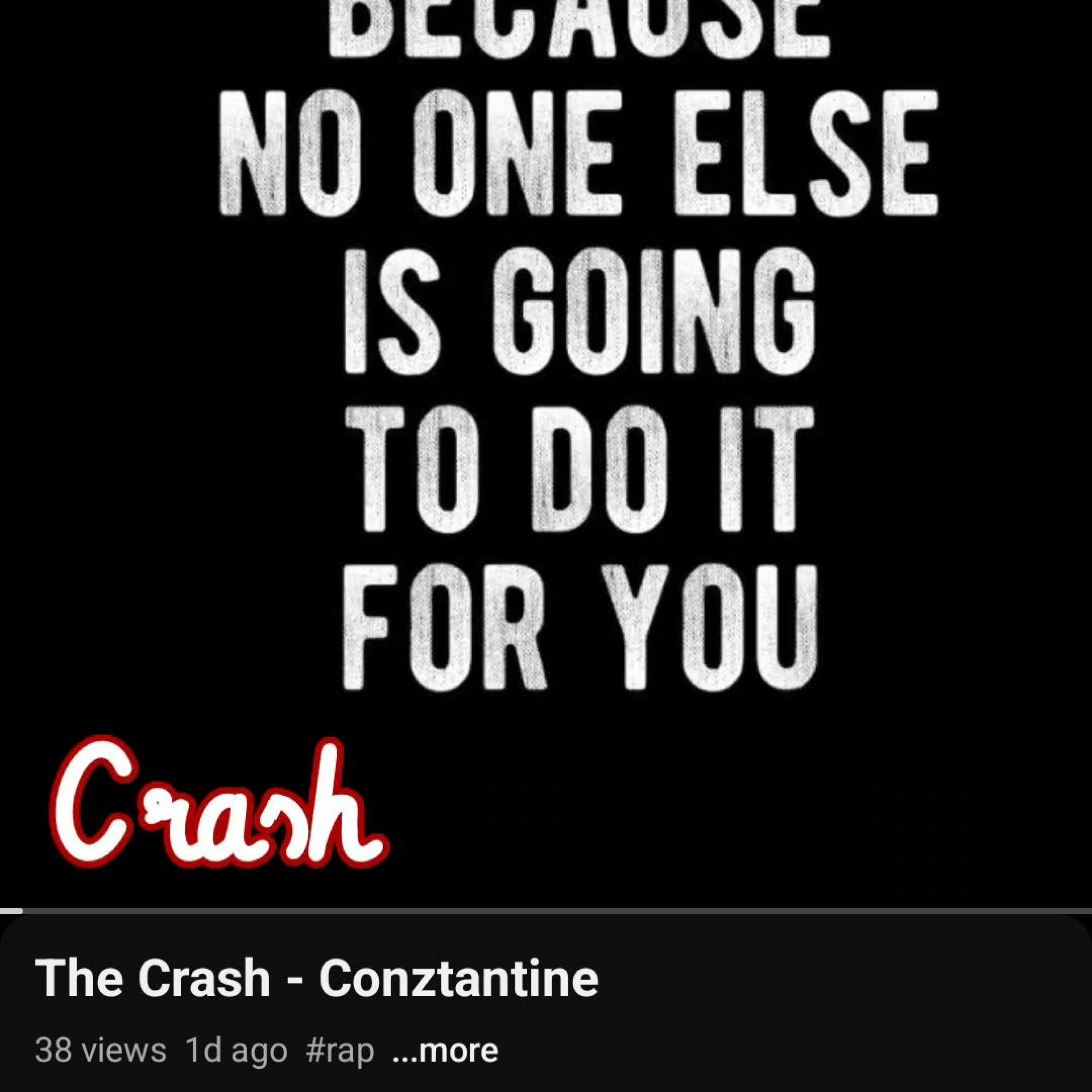Image resolution: width=1092 pixels, height=1092 pixels.
Task: Tap the video progress bar
Action: coord(546,911)
